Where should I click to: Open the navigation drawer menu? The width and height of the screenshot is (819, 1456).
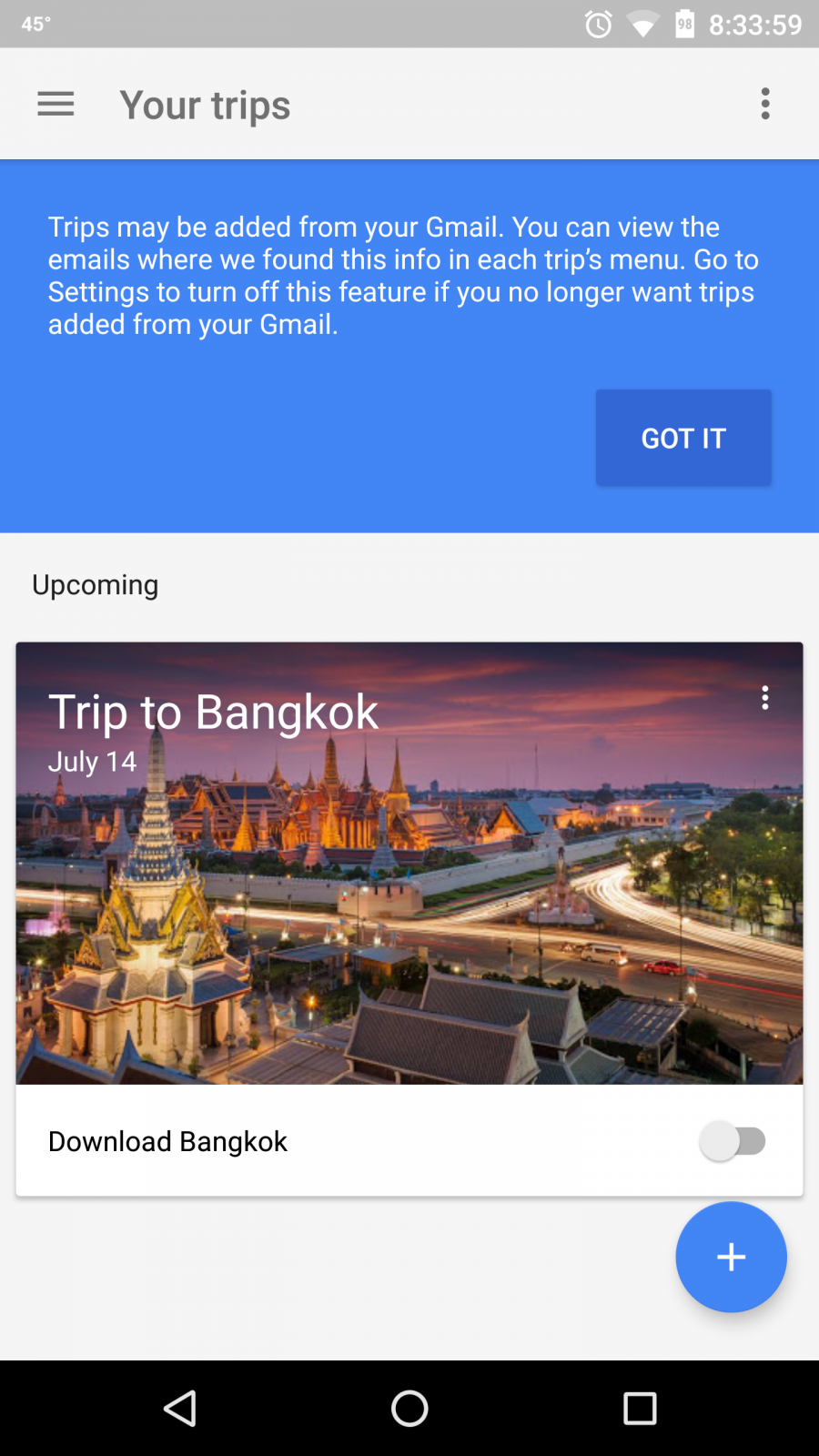click(x=56, y=104)
